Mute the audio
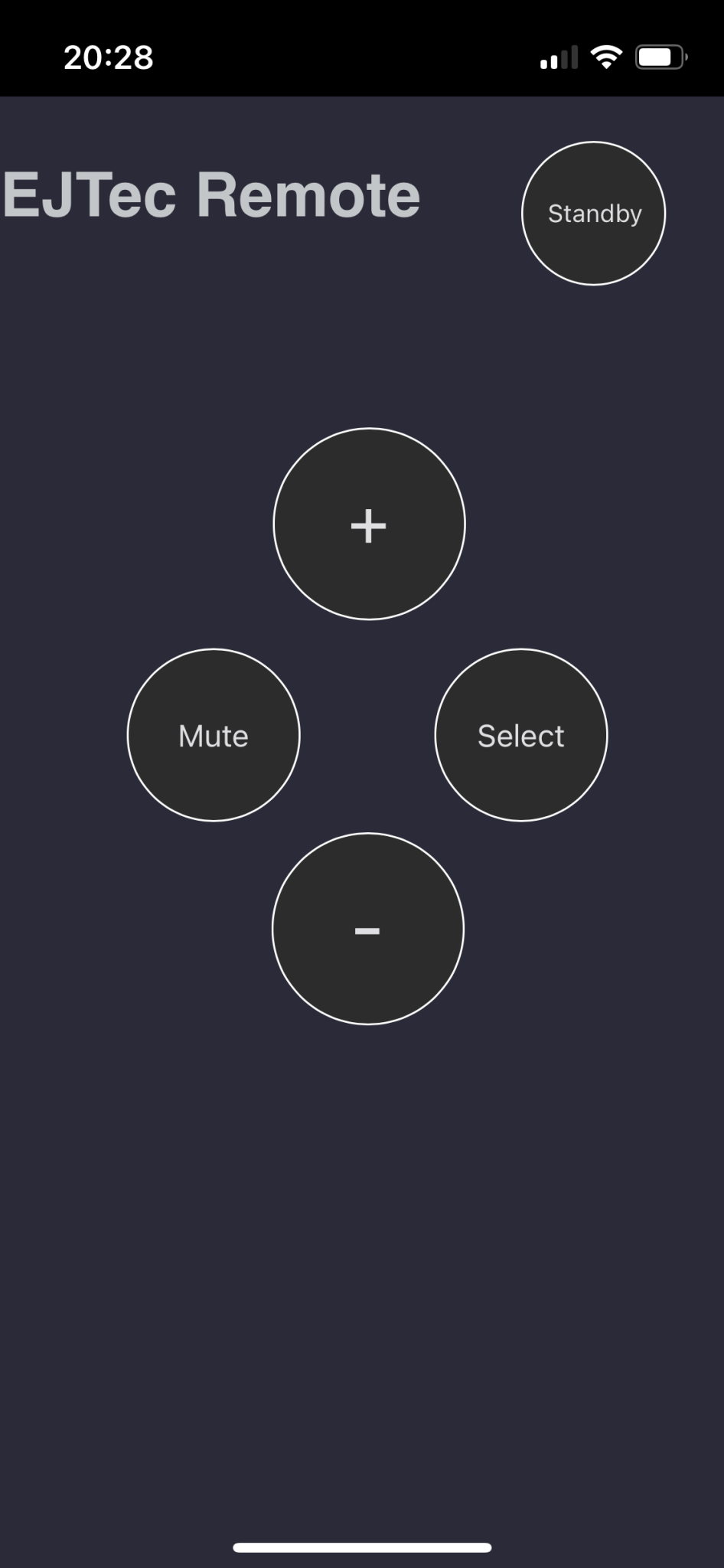 [214, 735]
